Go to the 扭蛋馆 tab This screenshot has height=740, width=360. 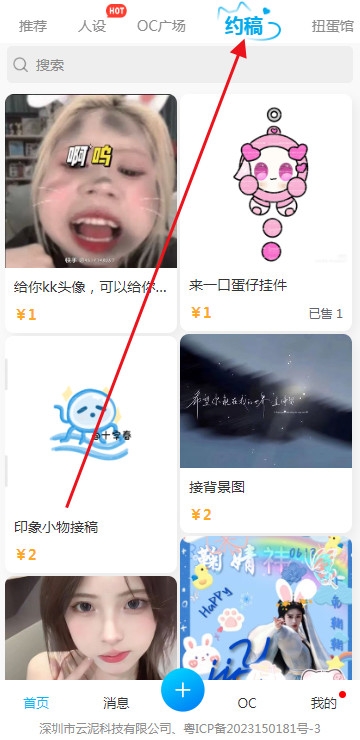pos(333,26)
